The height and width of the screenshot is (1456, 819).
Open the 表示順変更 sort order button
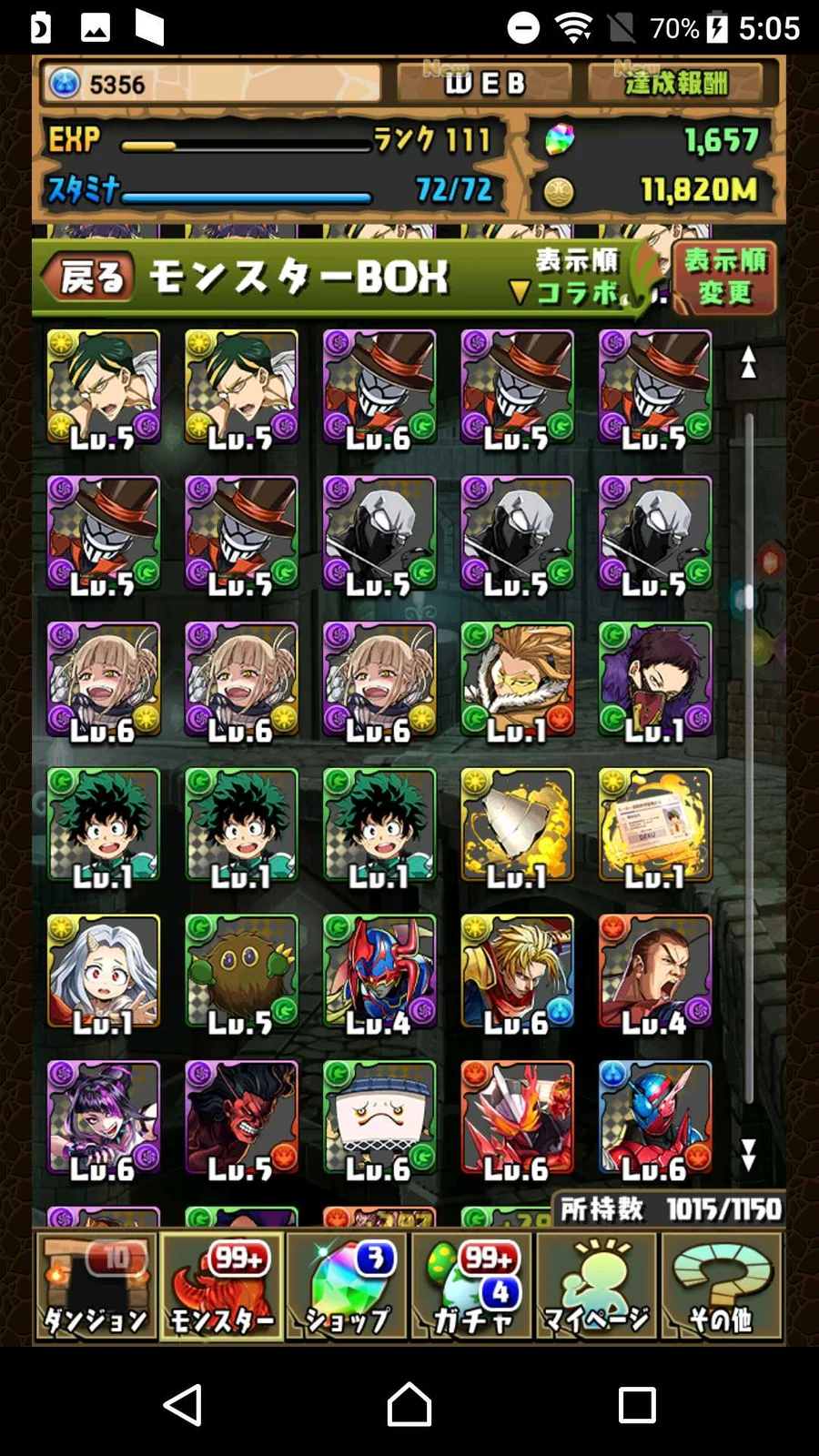click(723, 277)
